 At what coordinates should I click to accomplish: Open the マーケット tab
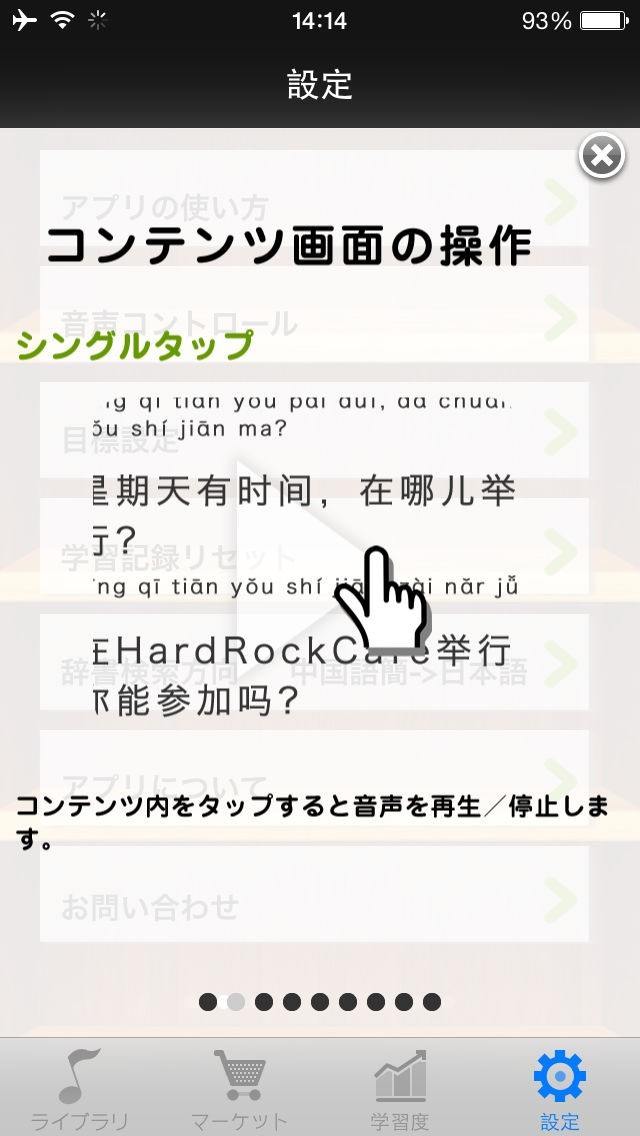240,1087
